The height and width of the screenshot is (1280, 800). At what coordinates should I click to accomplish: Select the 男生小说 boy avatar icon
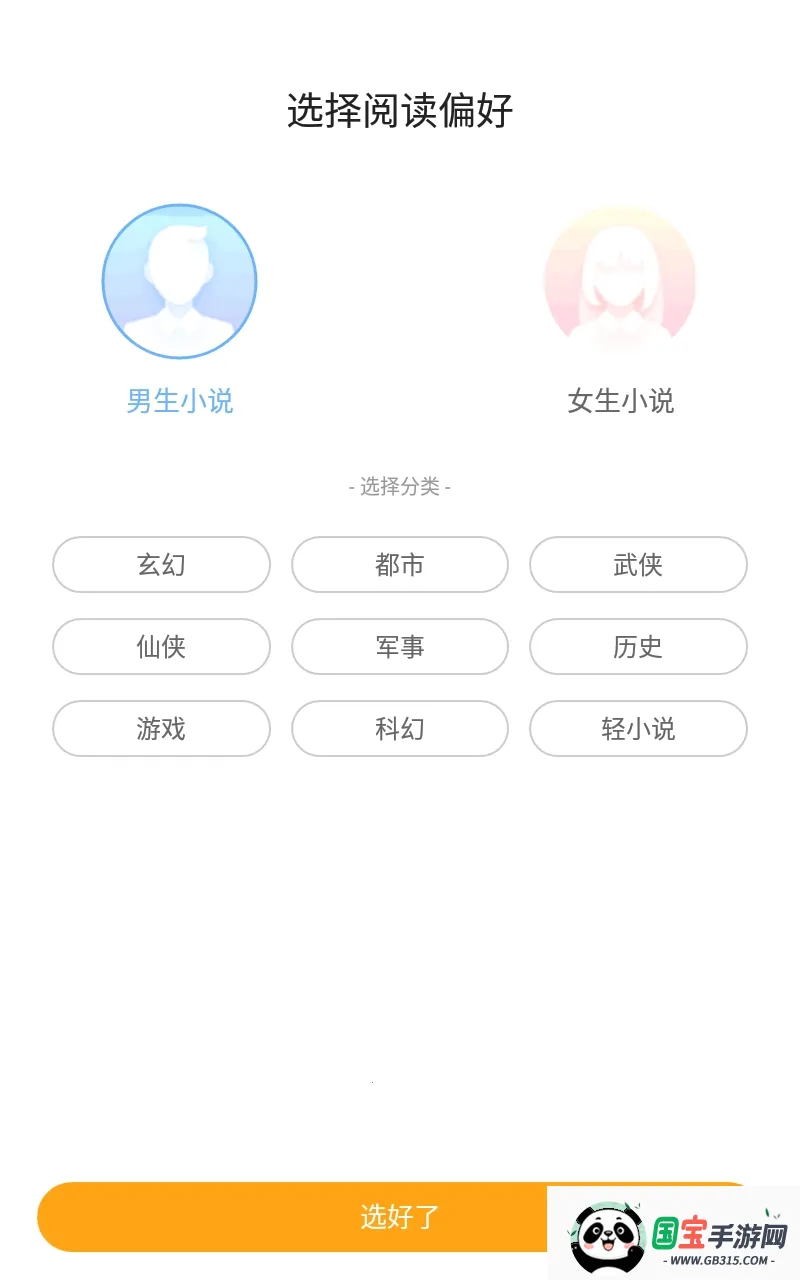pos(179,282)
